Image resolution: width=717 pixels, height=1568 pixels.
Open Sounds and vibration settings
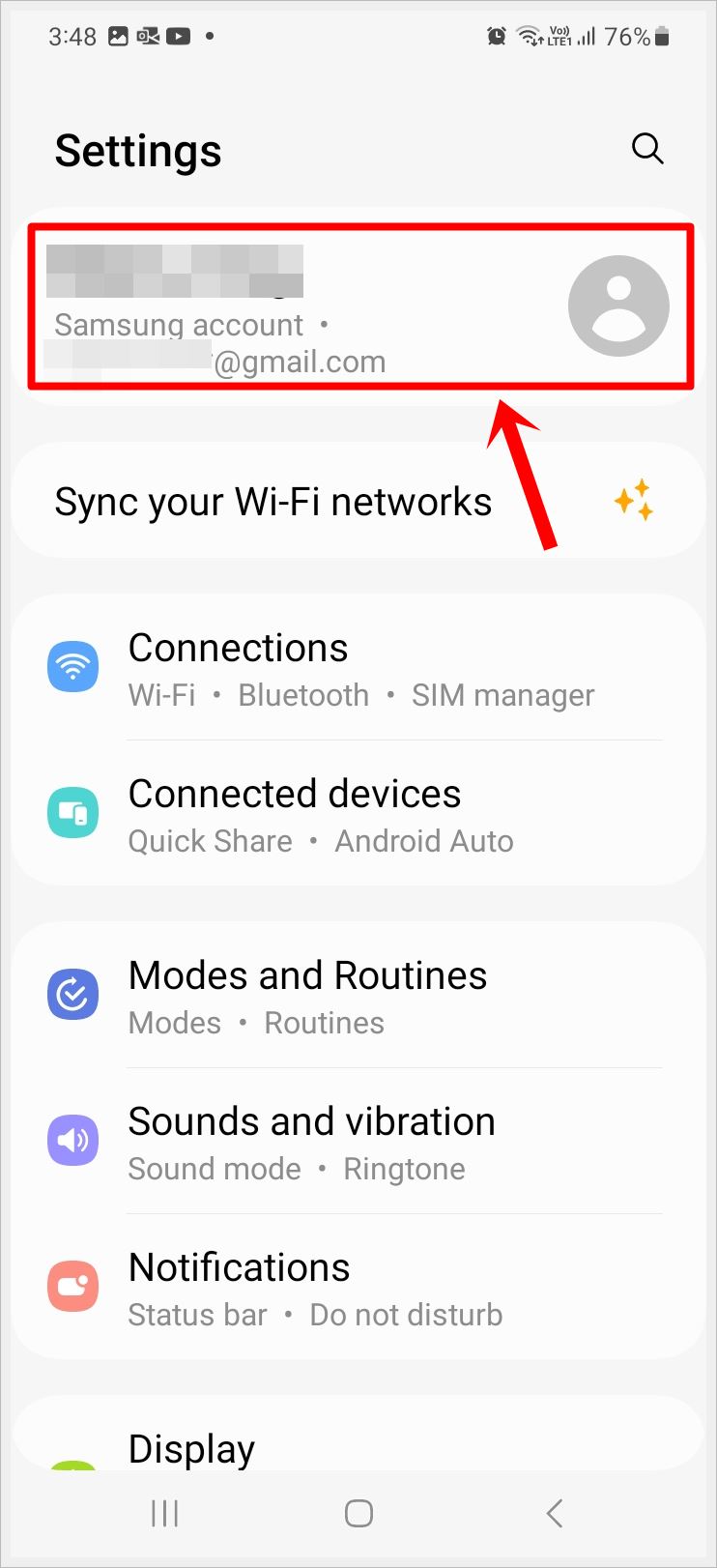(x=358, y=1143)
